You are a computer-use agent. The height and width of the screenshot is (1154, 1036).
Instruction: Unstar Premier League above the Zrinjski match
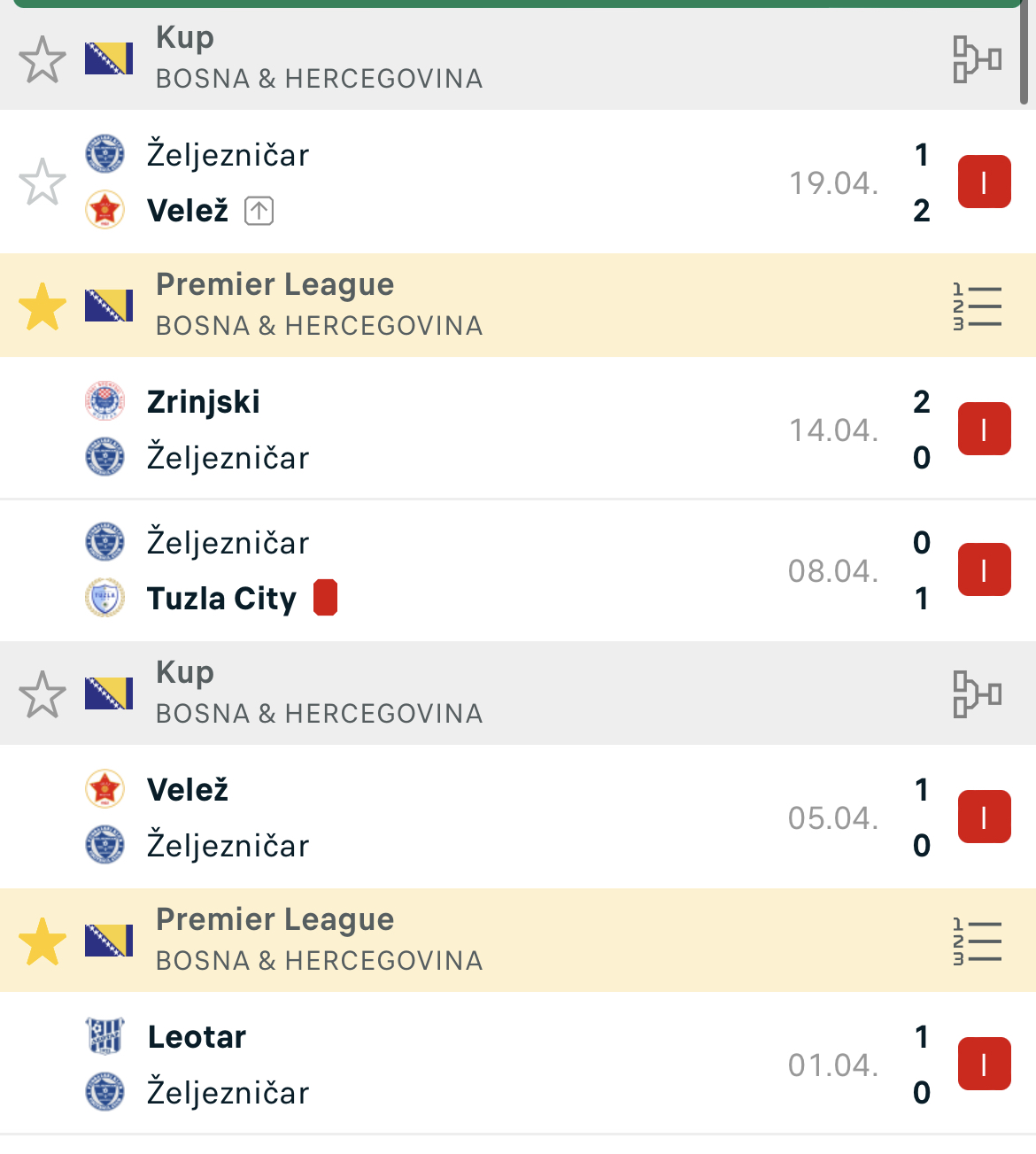[43, 306]
